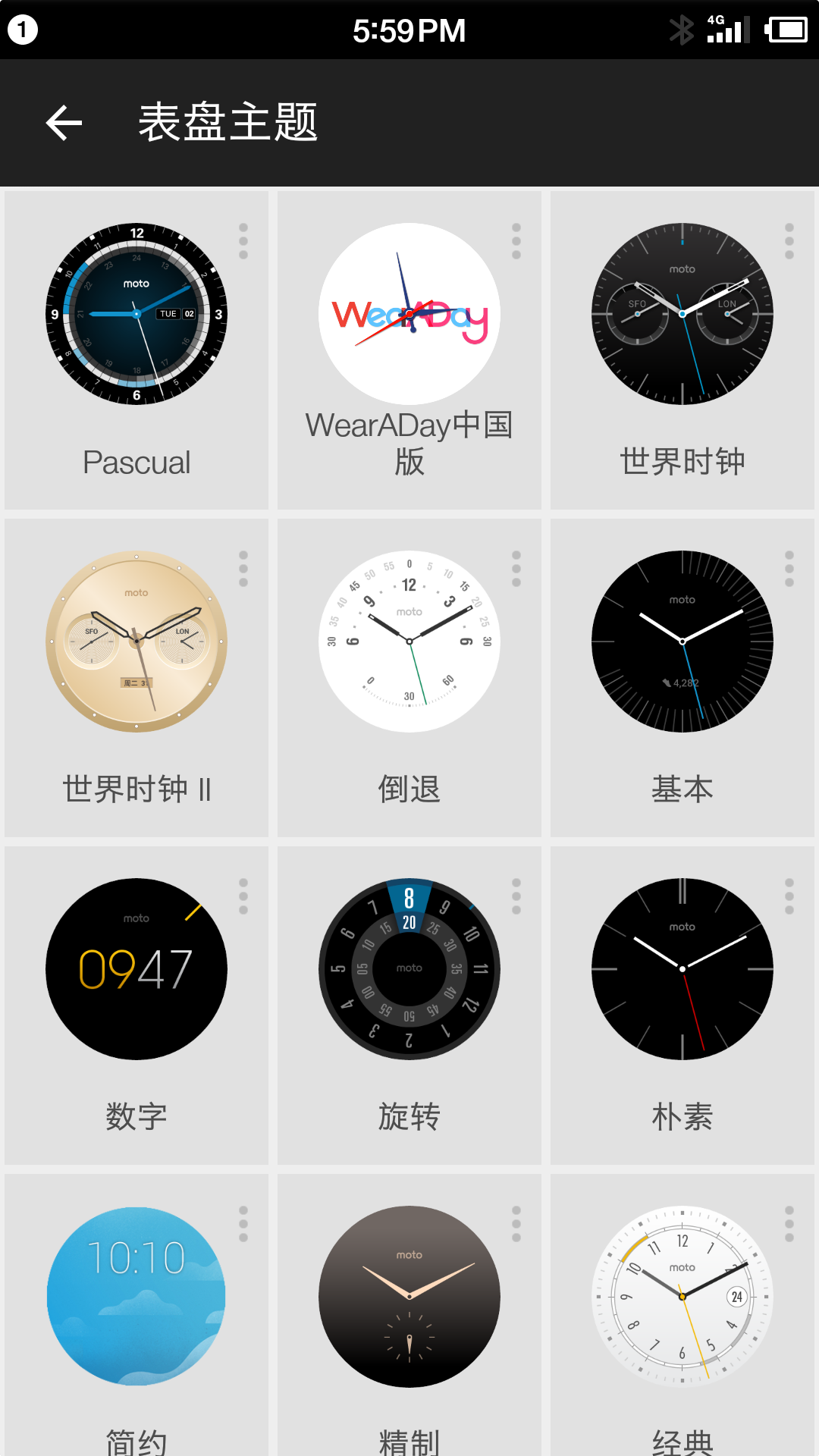Select the 数字 digital watch face
This screenshot has height=1456, width=819.
pyautogui.click(x=136, y=1006)
